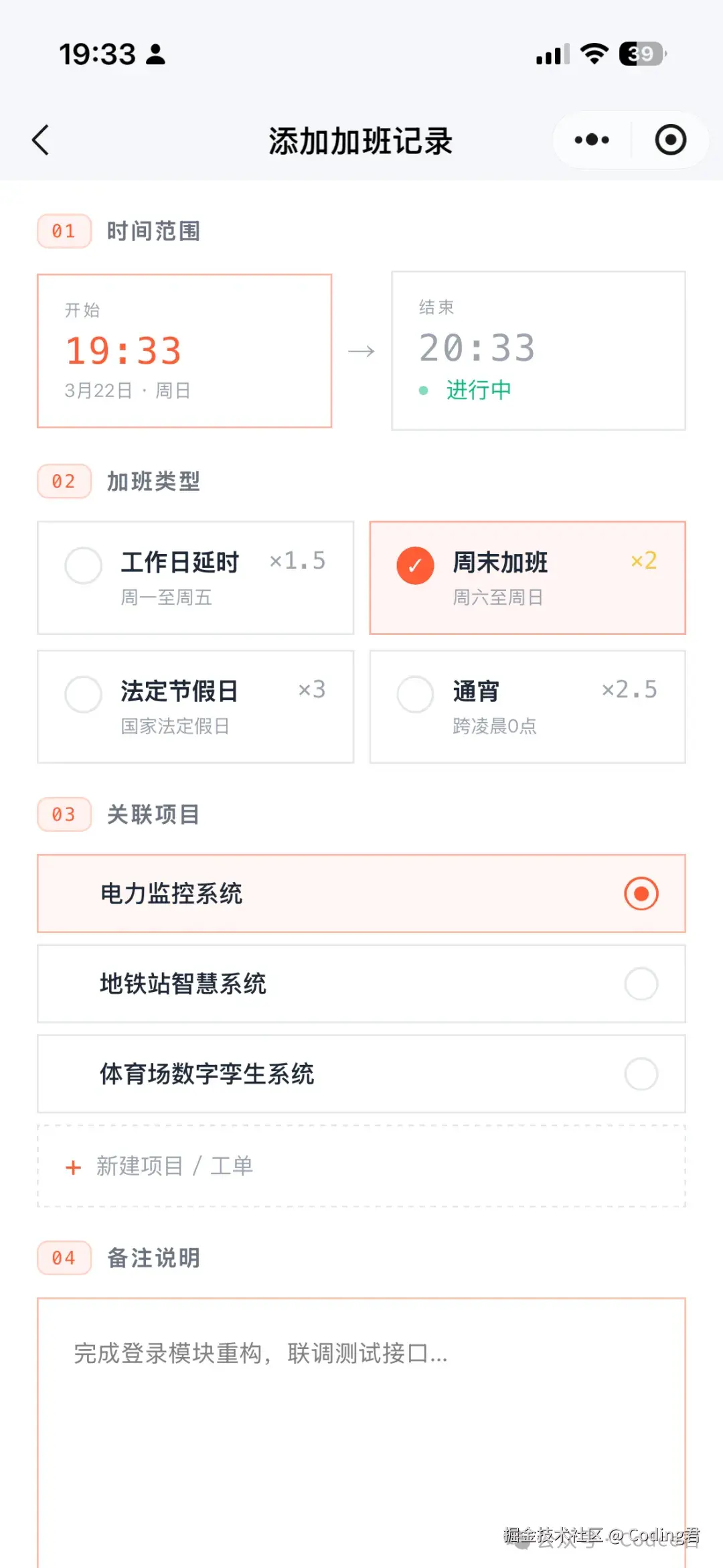Tap the 04 备注说明 section badge
This screenshot has height=1568, width=723.
pyautogui.click(x=64, y=1257)
